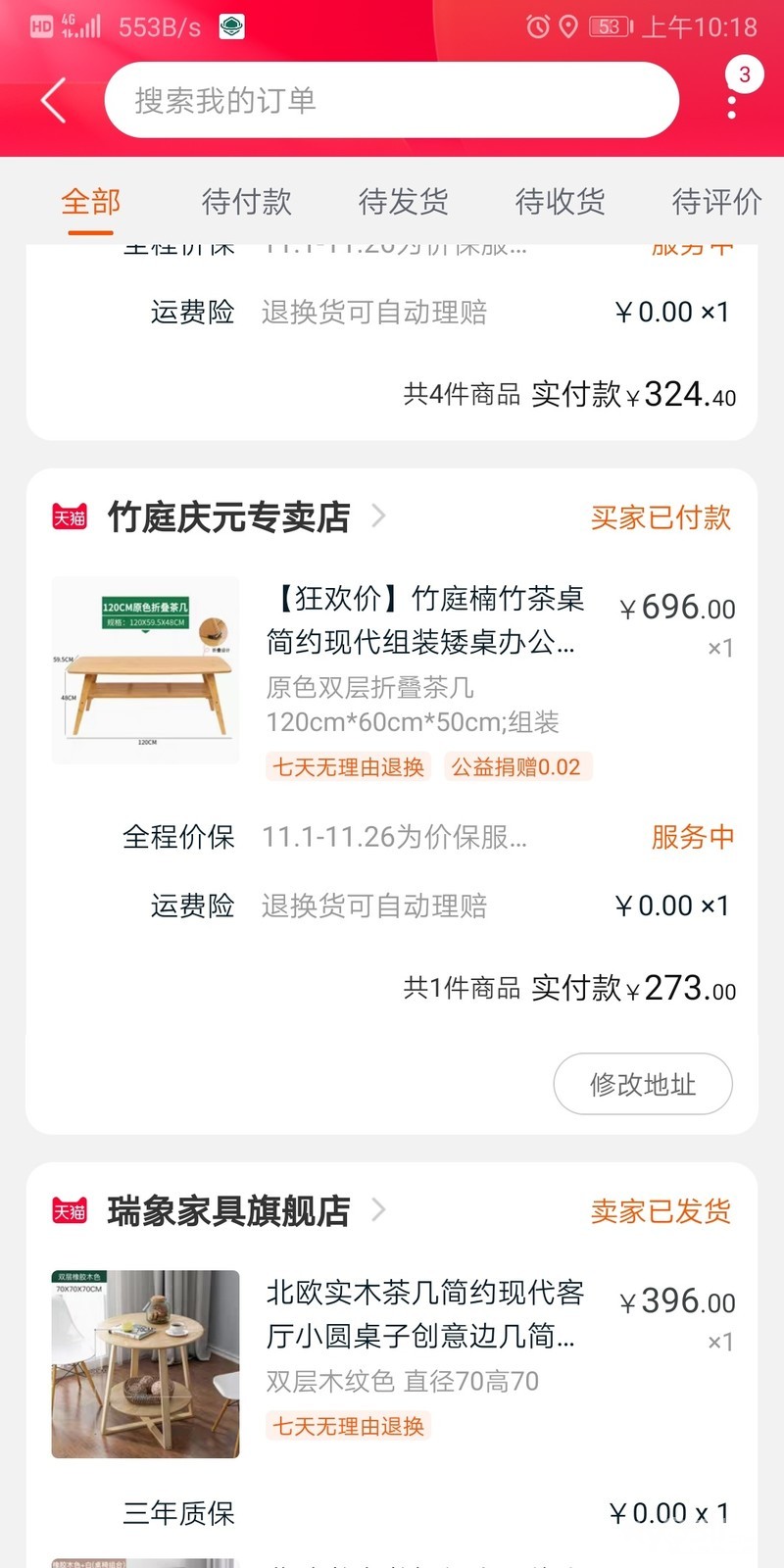
Task: Open the 北欧实木茶几 round table image
Action: pyautogui.click(x=145, y=1364)
